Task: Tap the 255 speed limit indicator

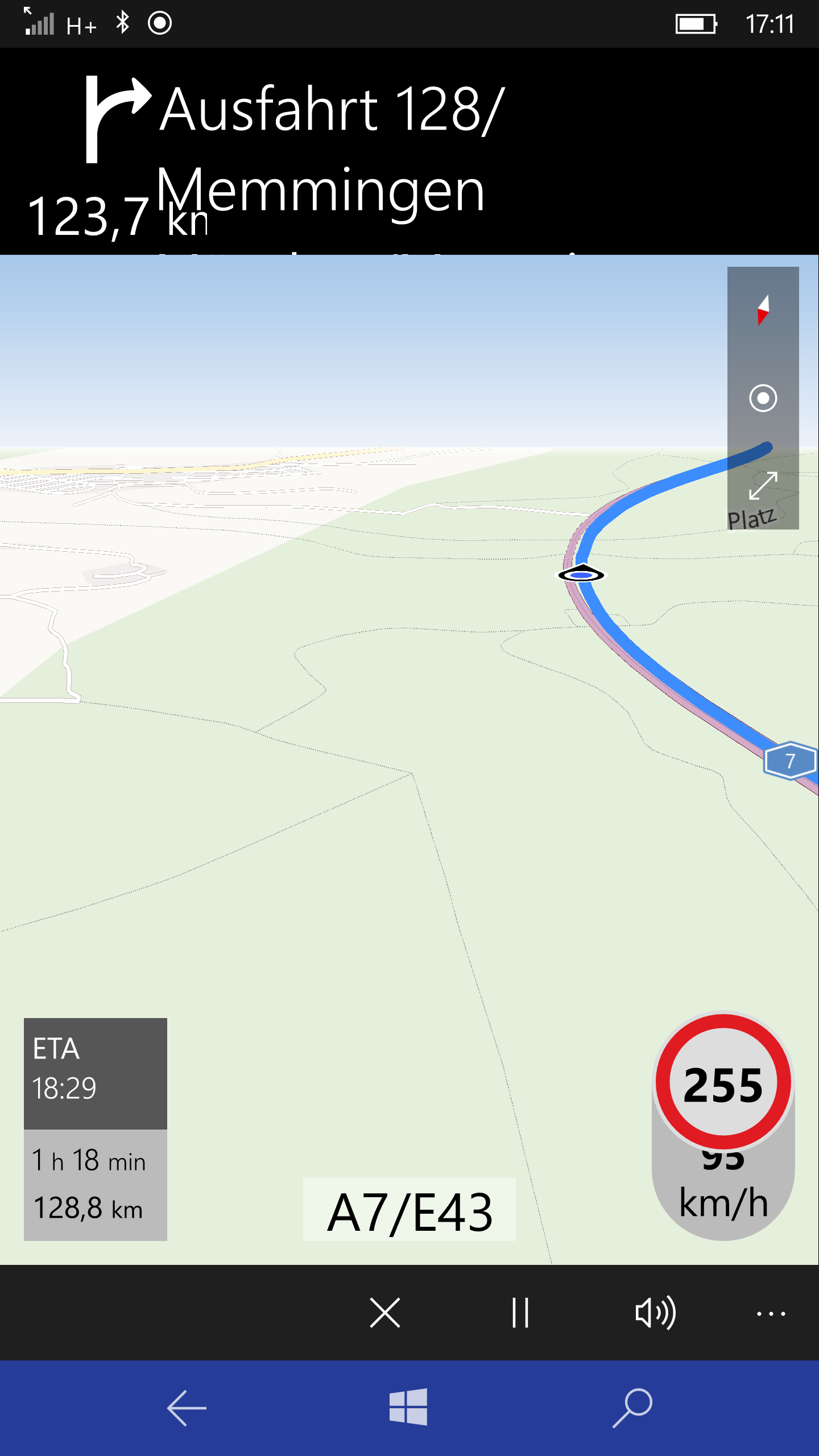Action: tap(723, 1082)
